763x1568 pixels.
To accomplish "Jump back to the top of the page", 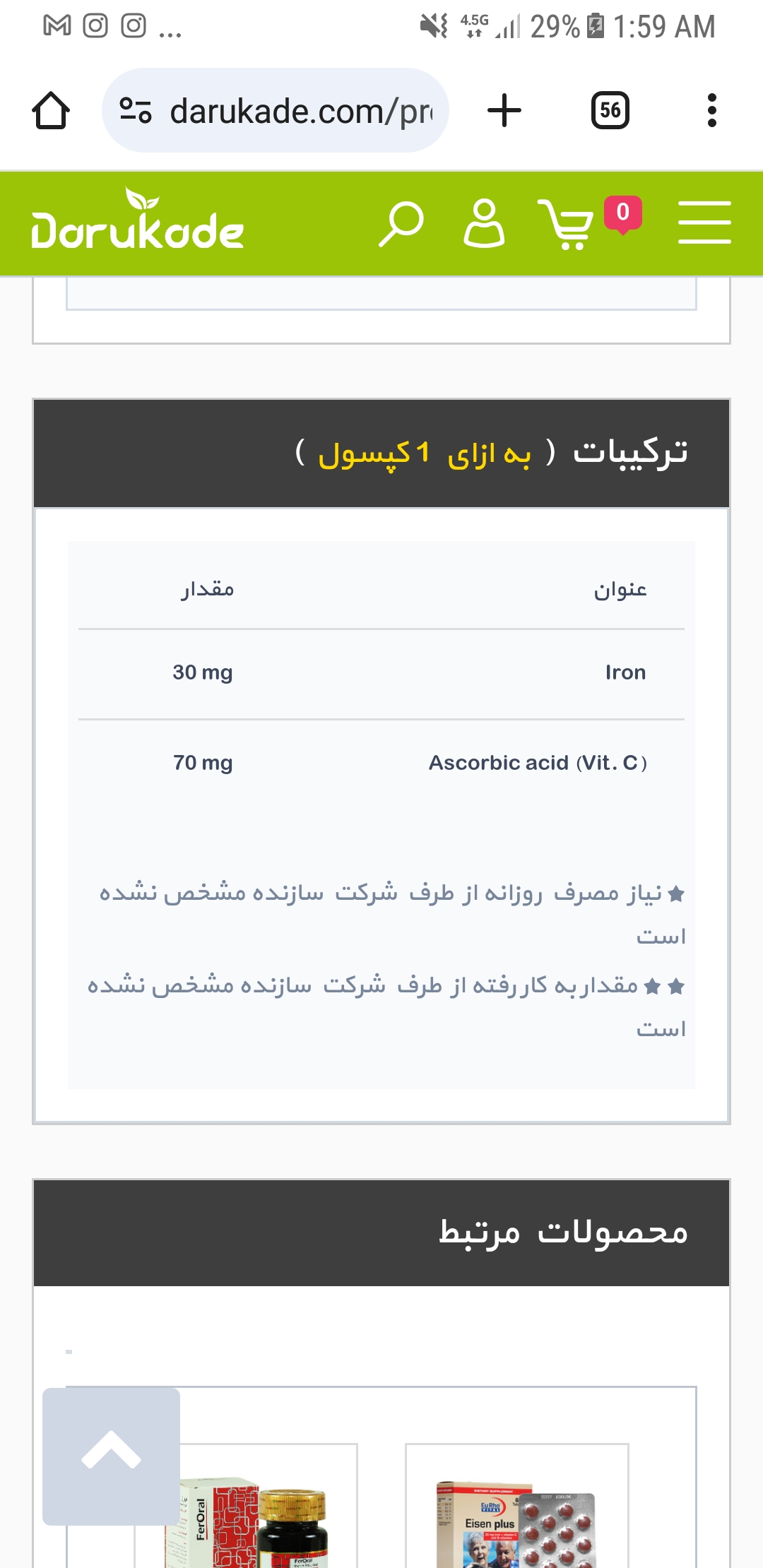I will tap(111, 1455).
